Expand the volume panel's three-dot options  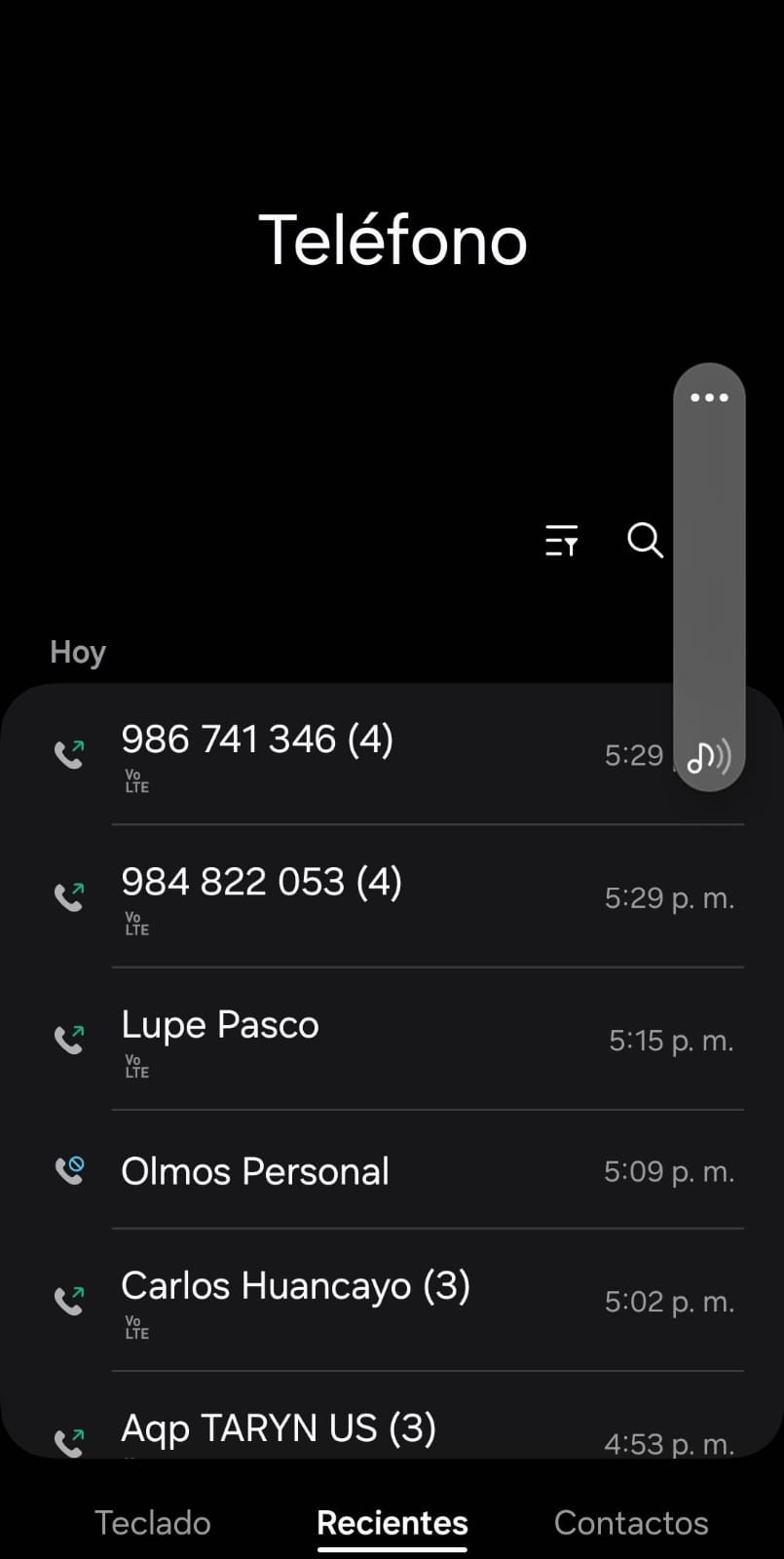(709, 398)
